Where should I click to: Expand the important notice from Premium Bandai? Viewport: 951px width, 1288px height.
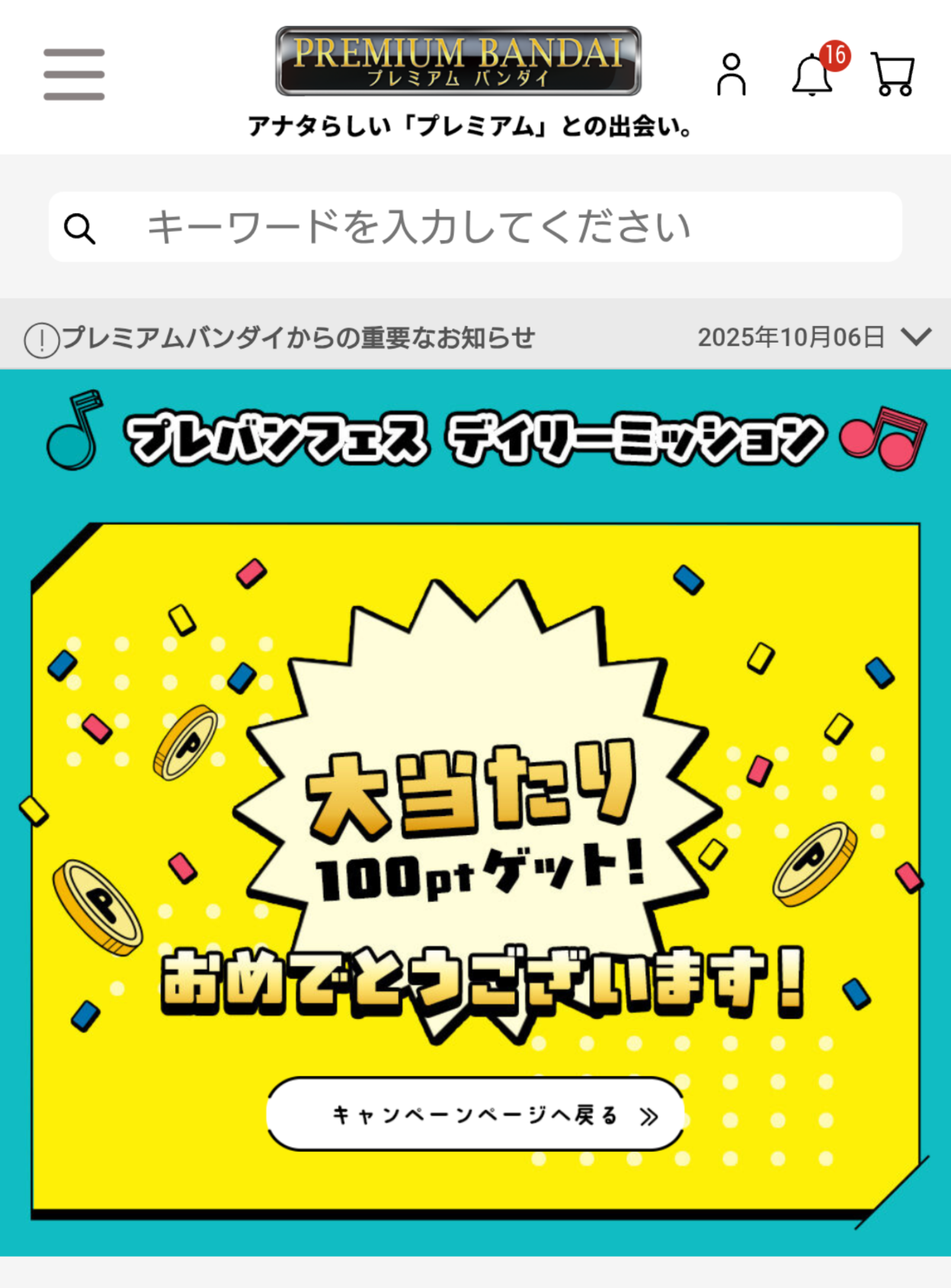[915, 337]
